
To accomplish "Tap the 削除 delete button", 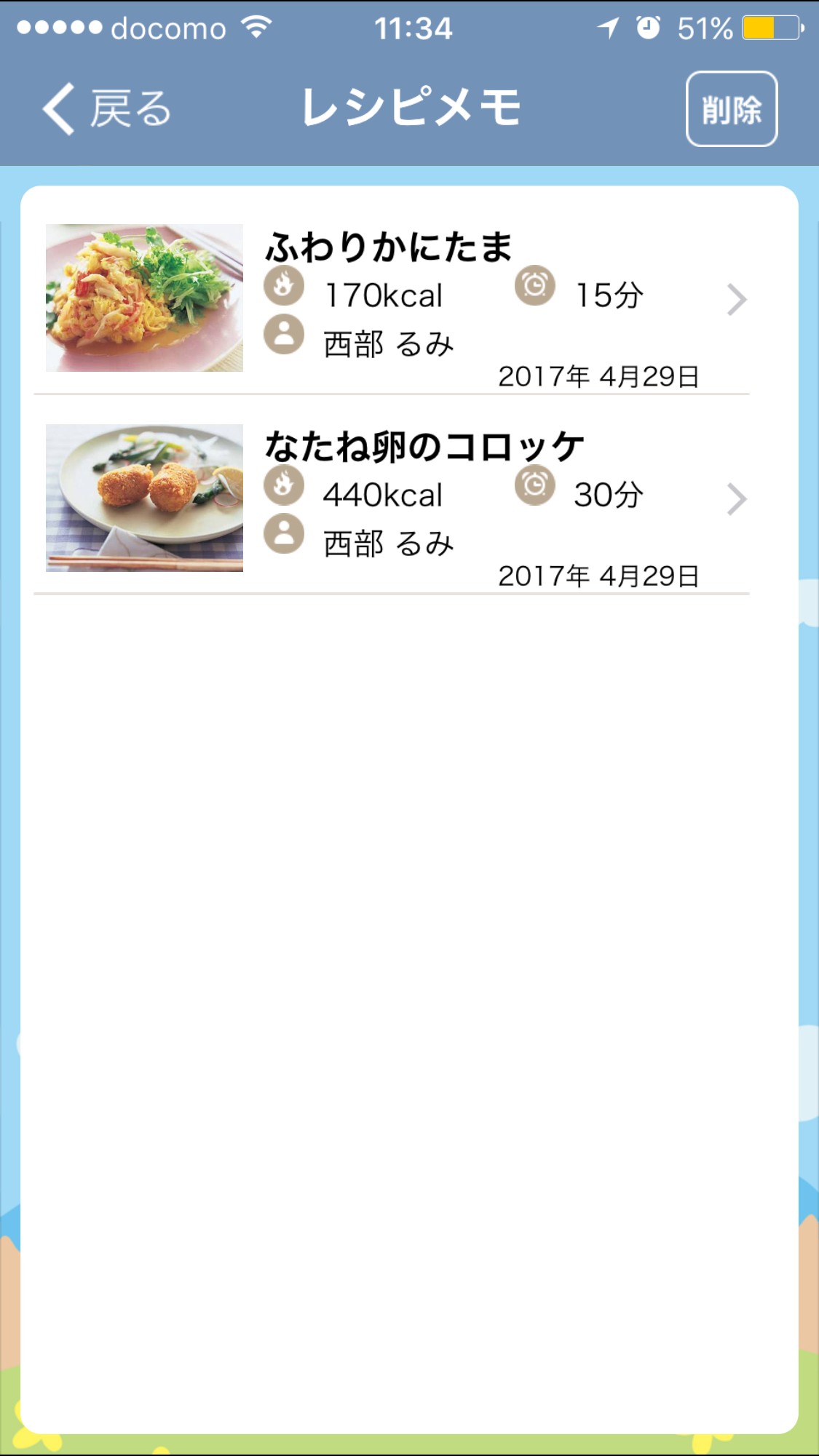I will tap(731, 109).
